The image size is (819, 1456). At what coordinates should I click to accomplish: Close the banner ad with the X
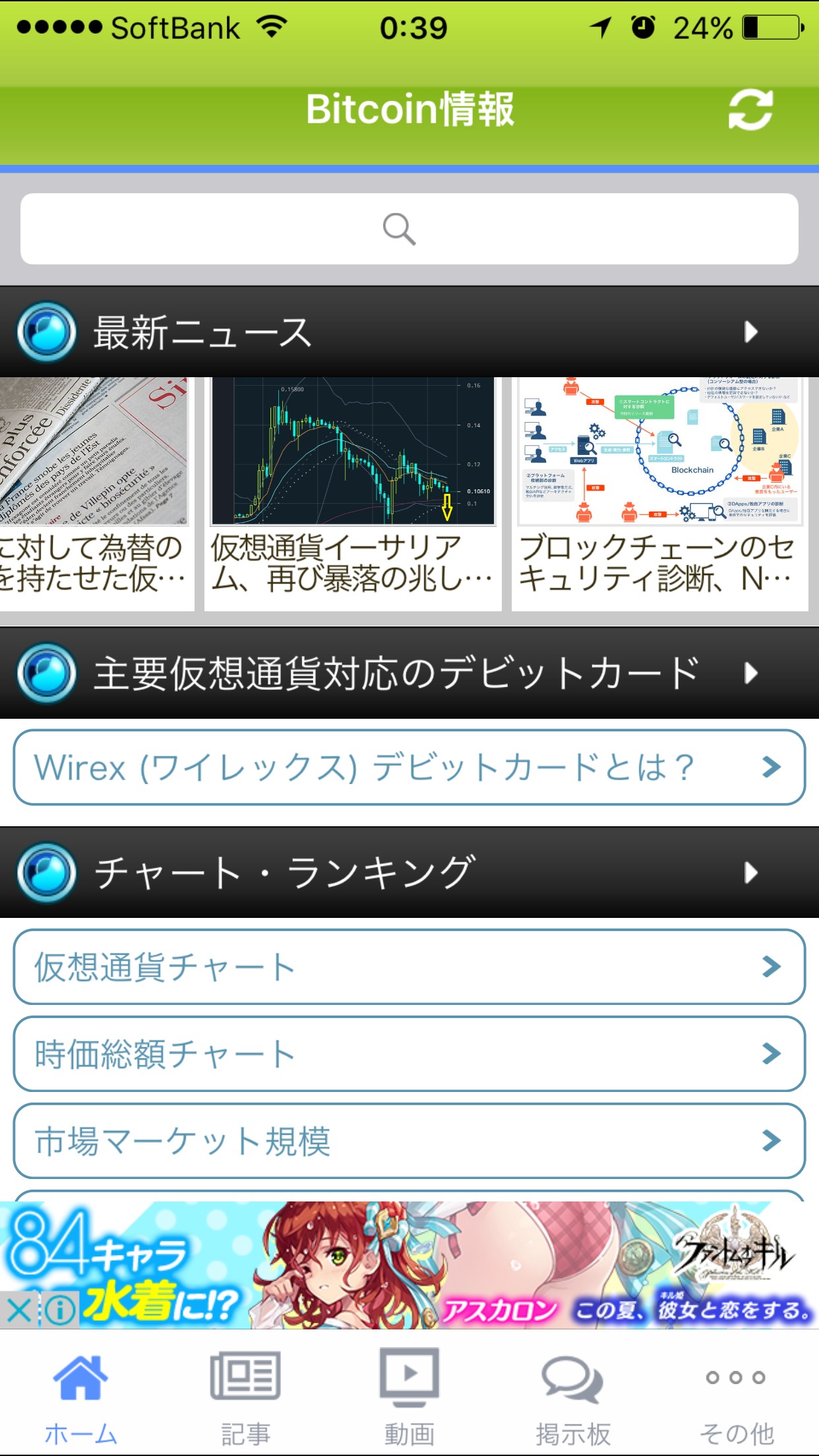coord(18,1310)
